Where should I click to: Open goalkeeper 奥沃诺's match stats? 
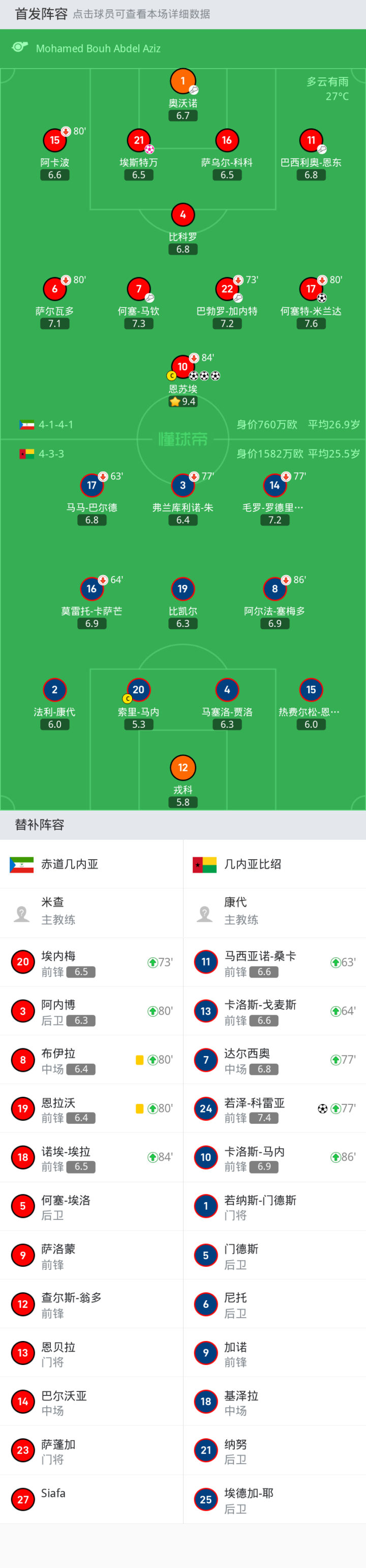182,81
